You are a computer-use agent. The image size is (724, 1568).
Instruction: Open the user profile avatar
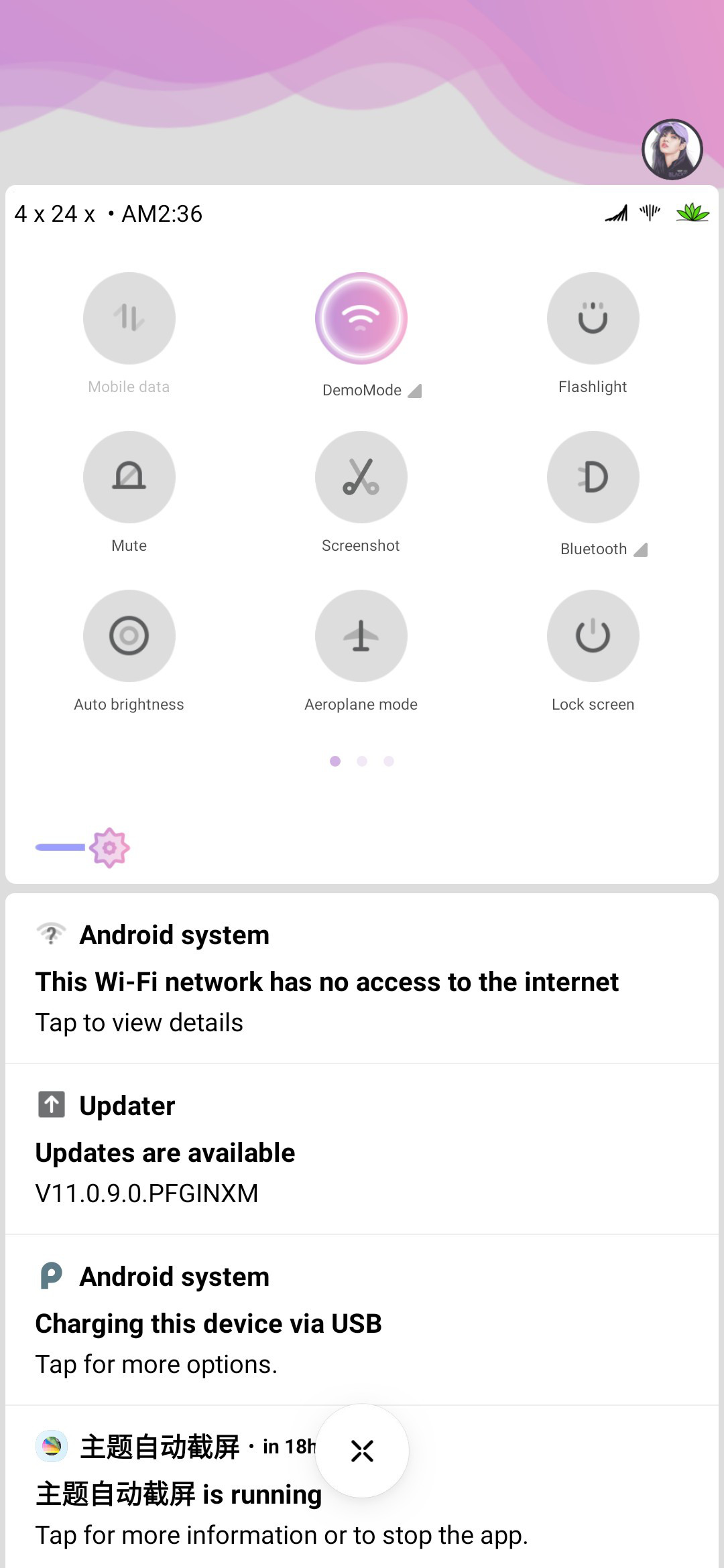click(672, 149)
